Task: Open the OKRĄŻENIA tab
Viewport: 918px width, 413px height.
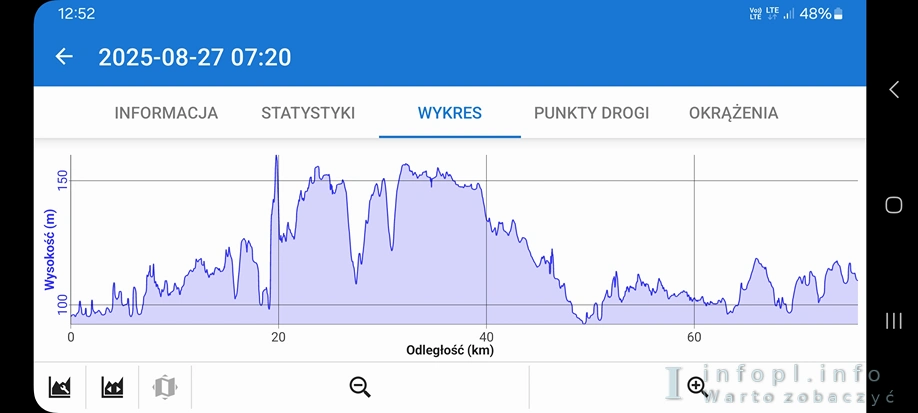Action: 733,113
